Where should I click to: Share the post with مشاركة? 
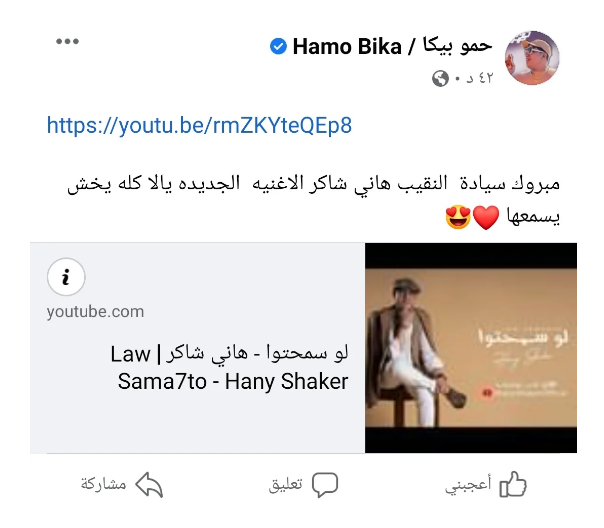[x=121, y=486]
